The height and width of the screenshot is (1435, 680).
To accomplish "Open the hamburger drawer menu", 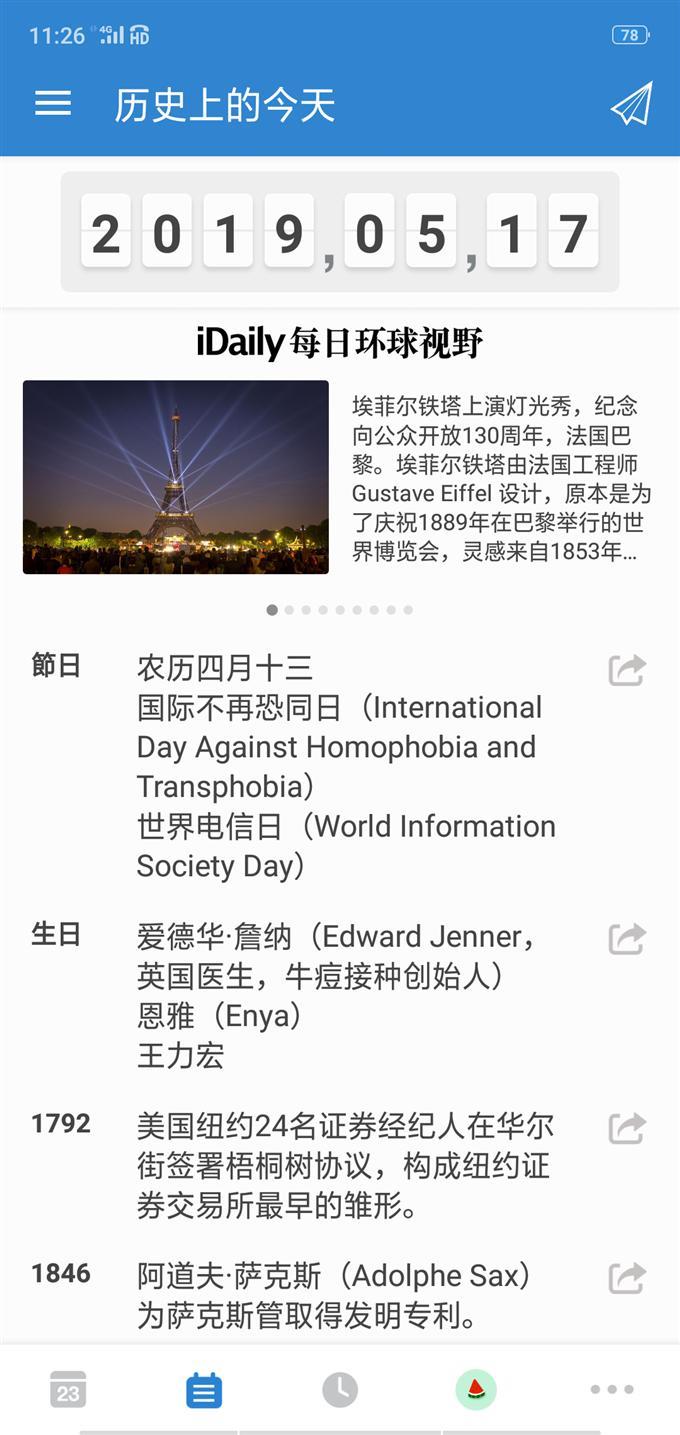I will coord(53,104).
